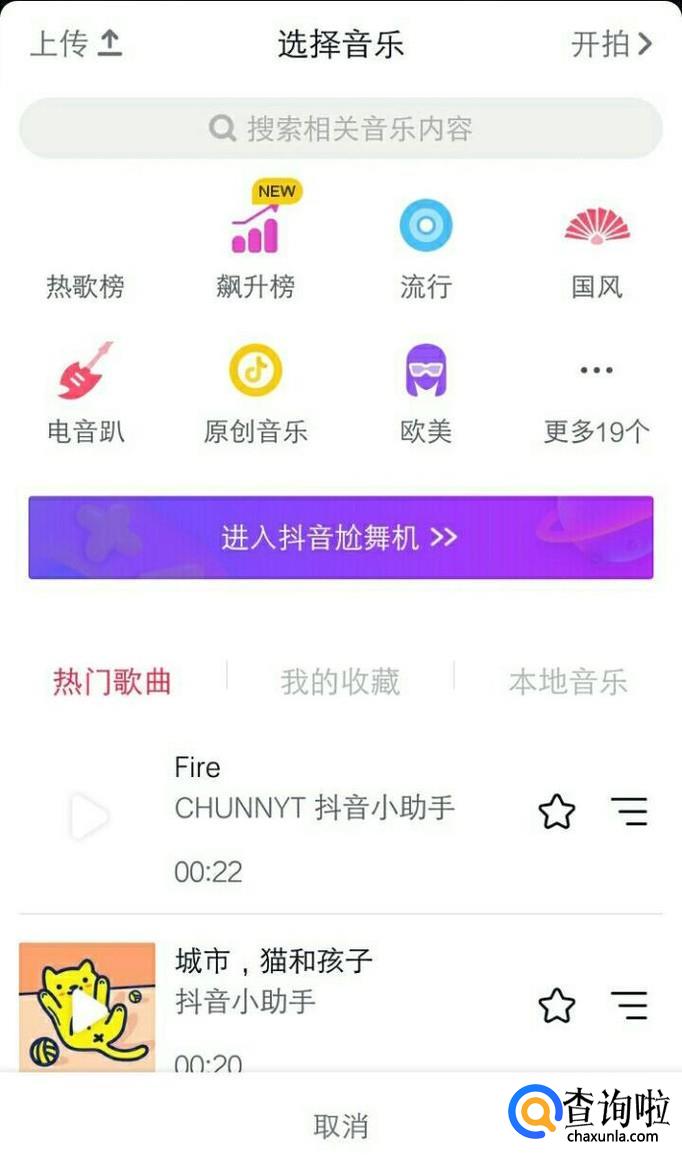This screenshot has height=1167, width=682.
Task: Switch to the 本地音乐 tab
Action: [567, 682]
